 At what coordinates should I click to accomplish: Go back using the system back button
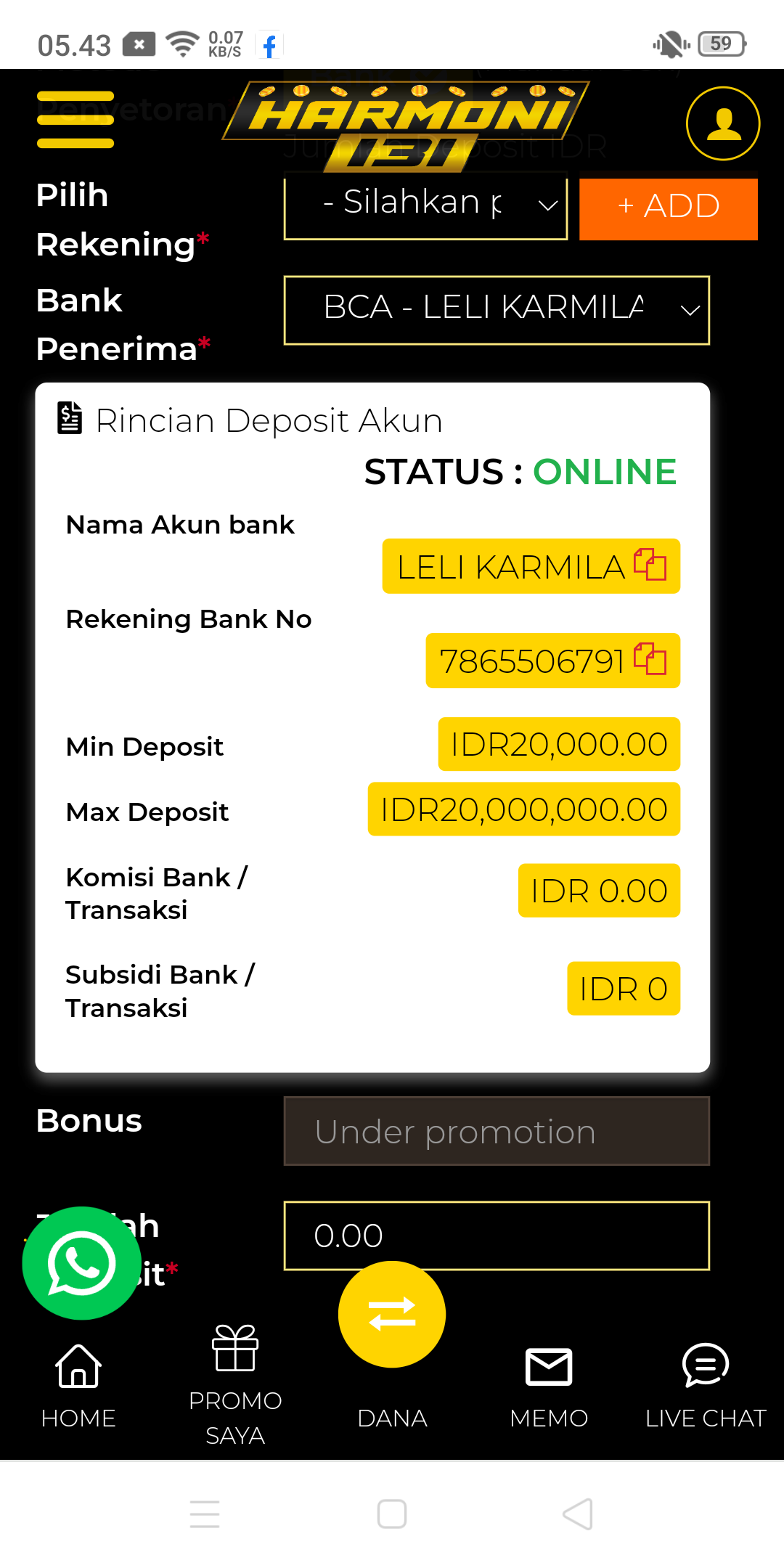coord(578,1514)
